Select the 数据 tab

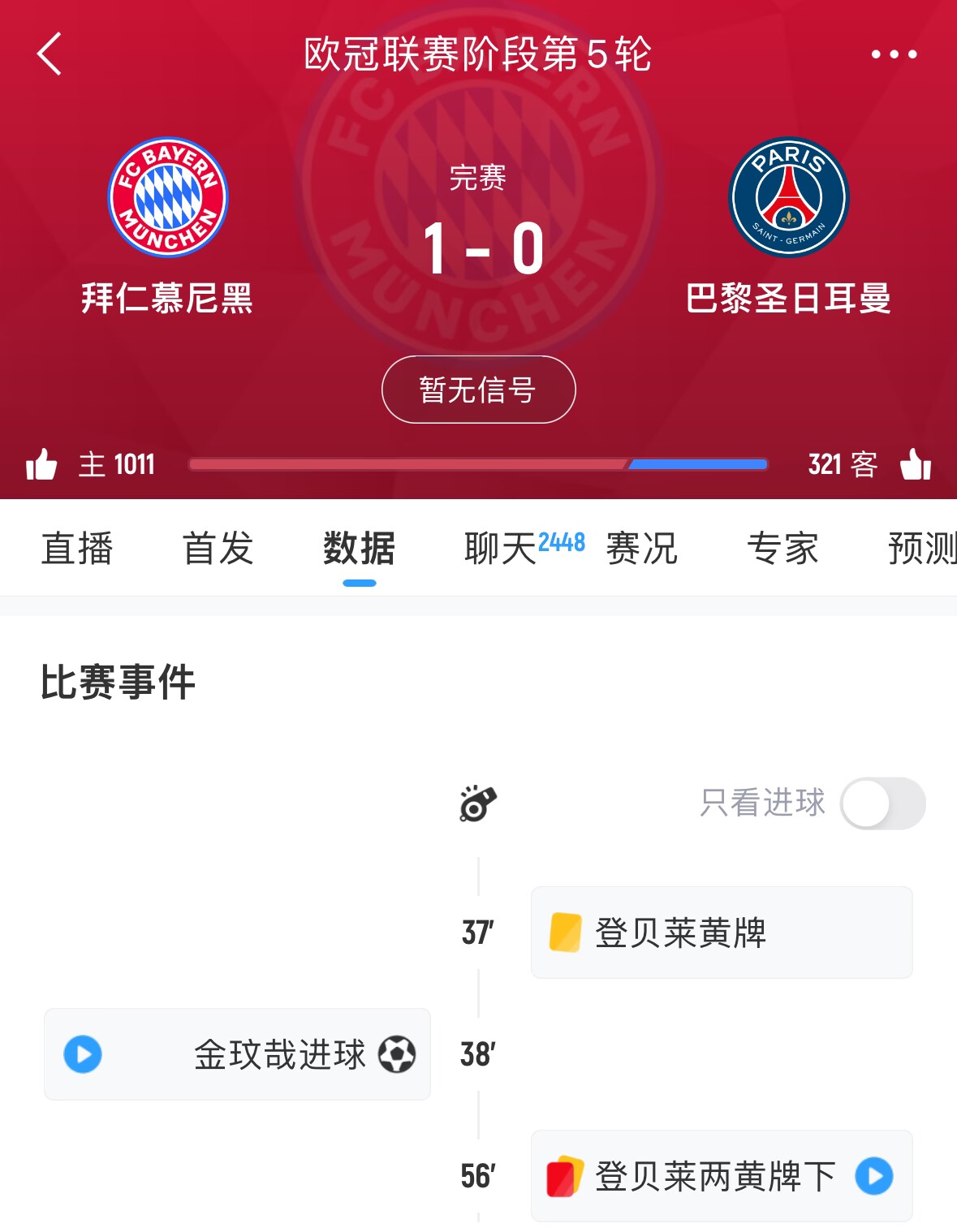tap(359, 548)
